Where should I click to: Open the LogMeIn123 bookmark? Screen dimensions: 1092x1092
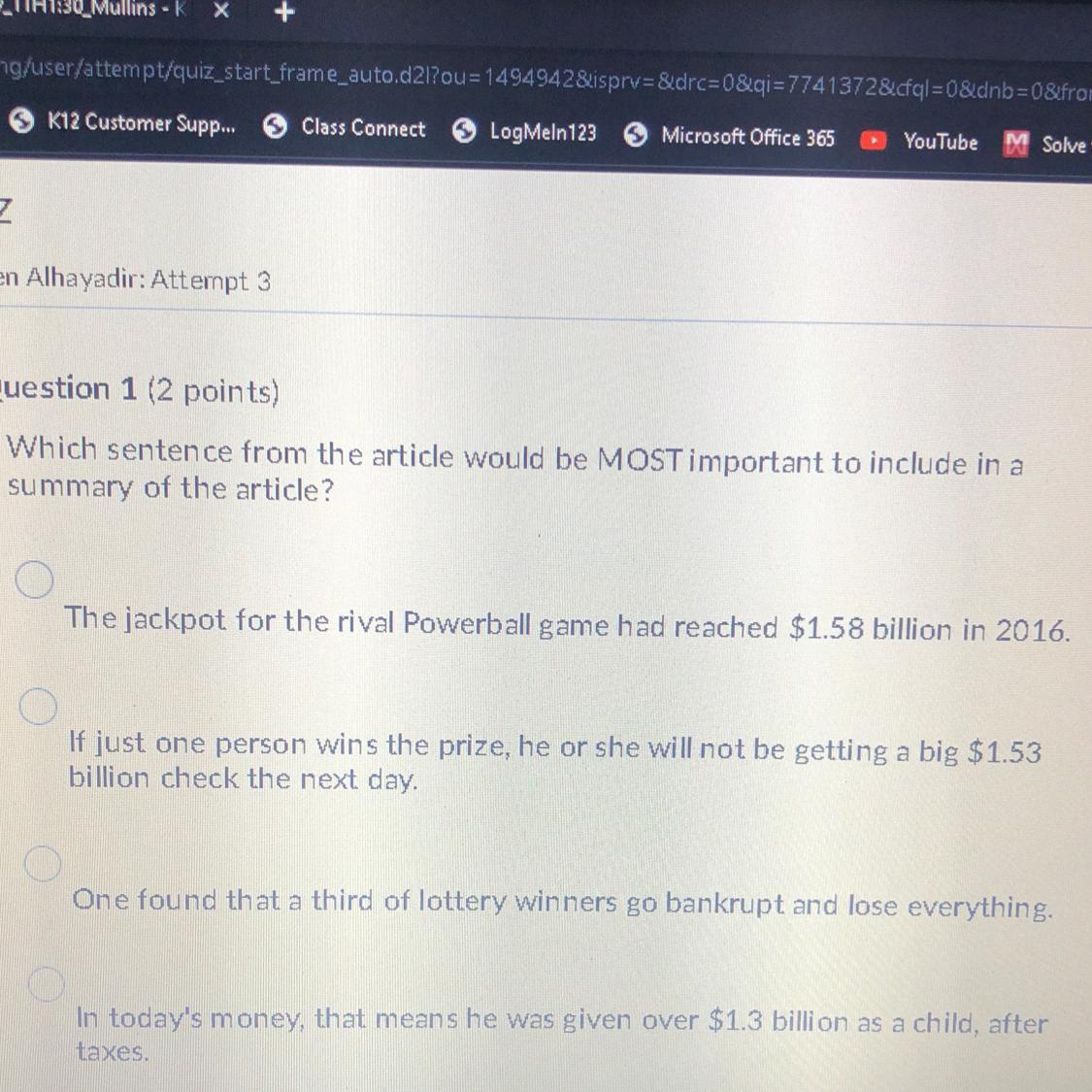(525, 132)
